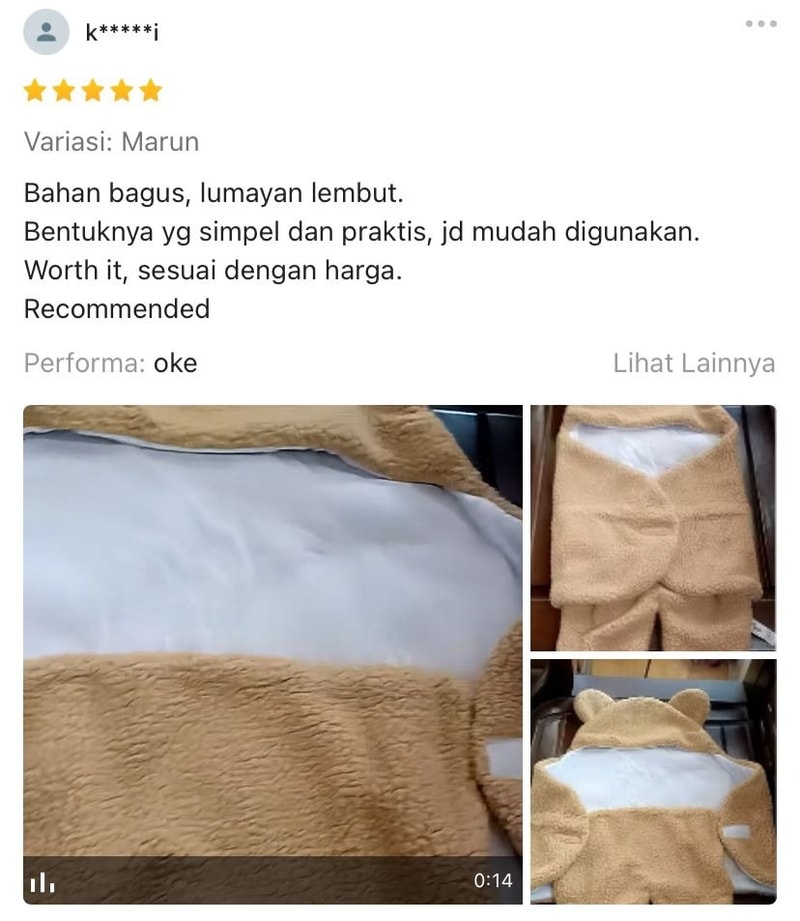Select the fifth rating star
Screen dimensions: 800x921
tap(150, 91)
